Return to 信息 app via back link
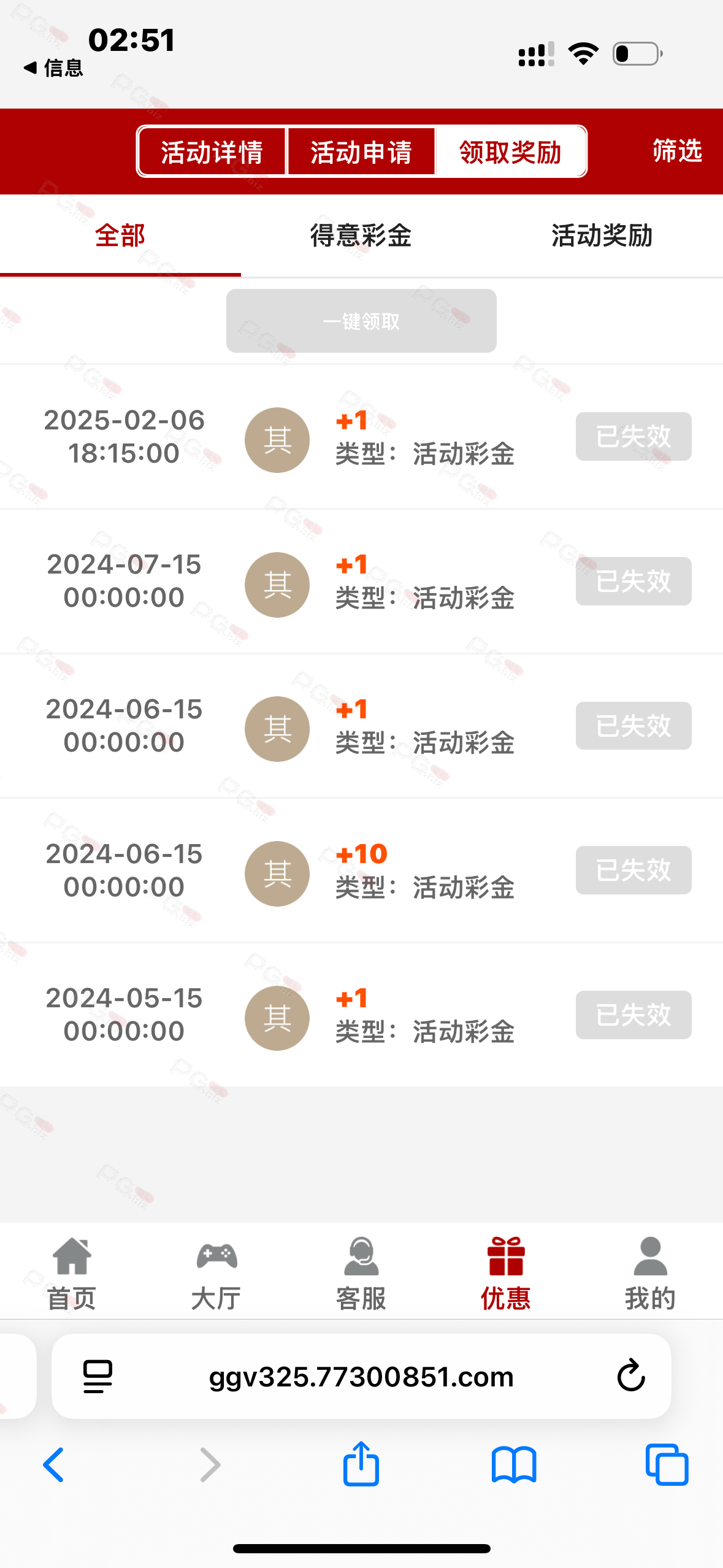The height and width of the screenshot is (1568, 723). tap(53, 67)
